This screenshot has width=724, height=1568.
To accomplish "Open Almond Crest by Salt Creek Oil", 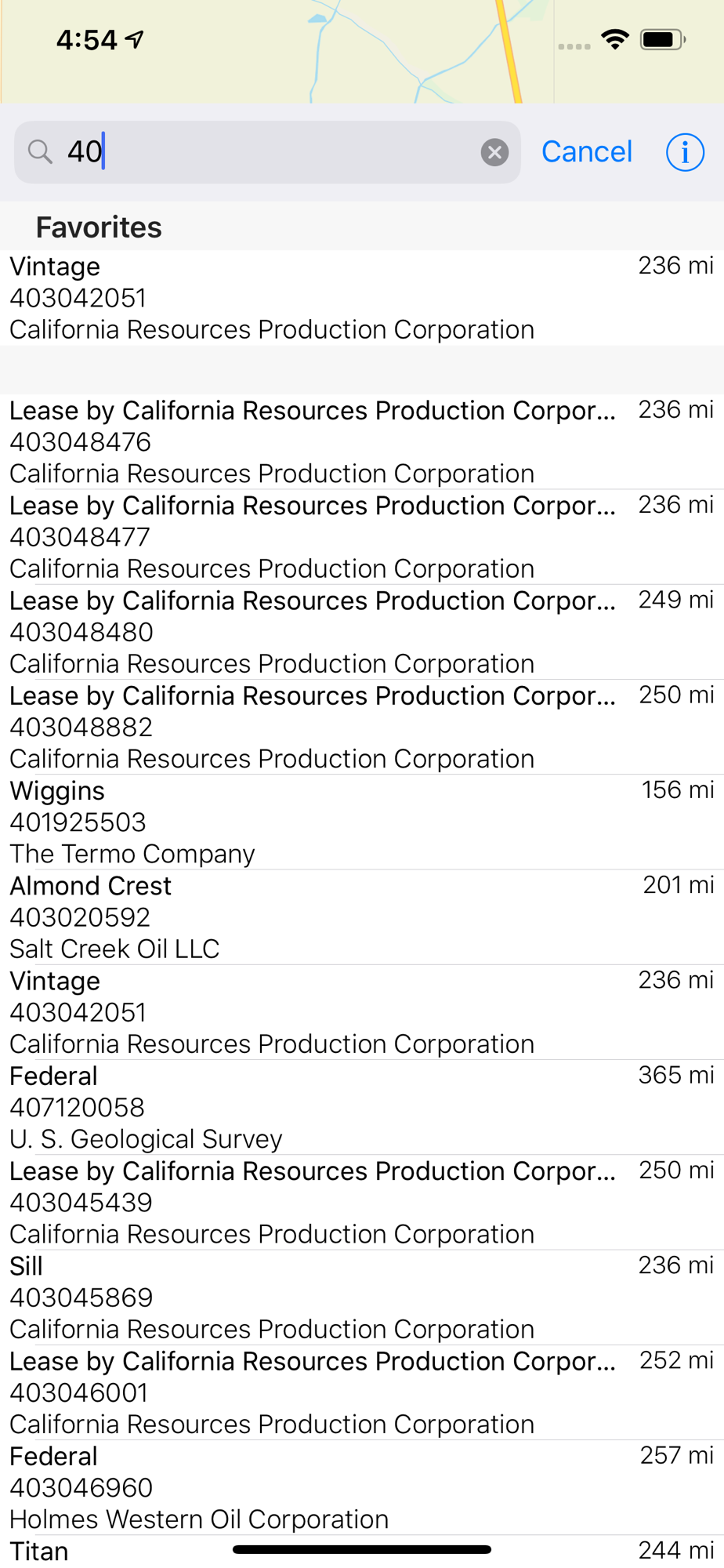I will (x=362, y=916).
